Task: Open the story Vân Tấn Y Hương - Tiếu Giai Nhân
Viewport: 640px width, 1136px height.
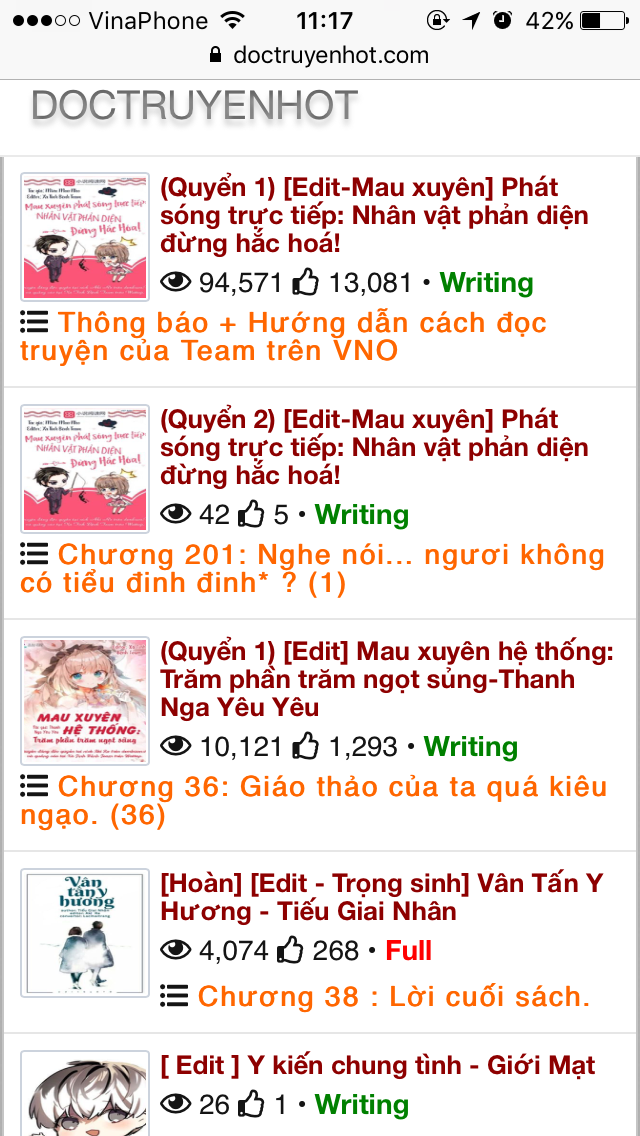Action: [382, 897]
